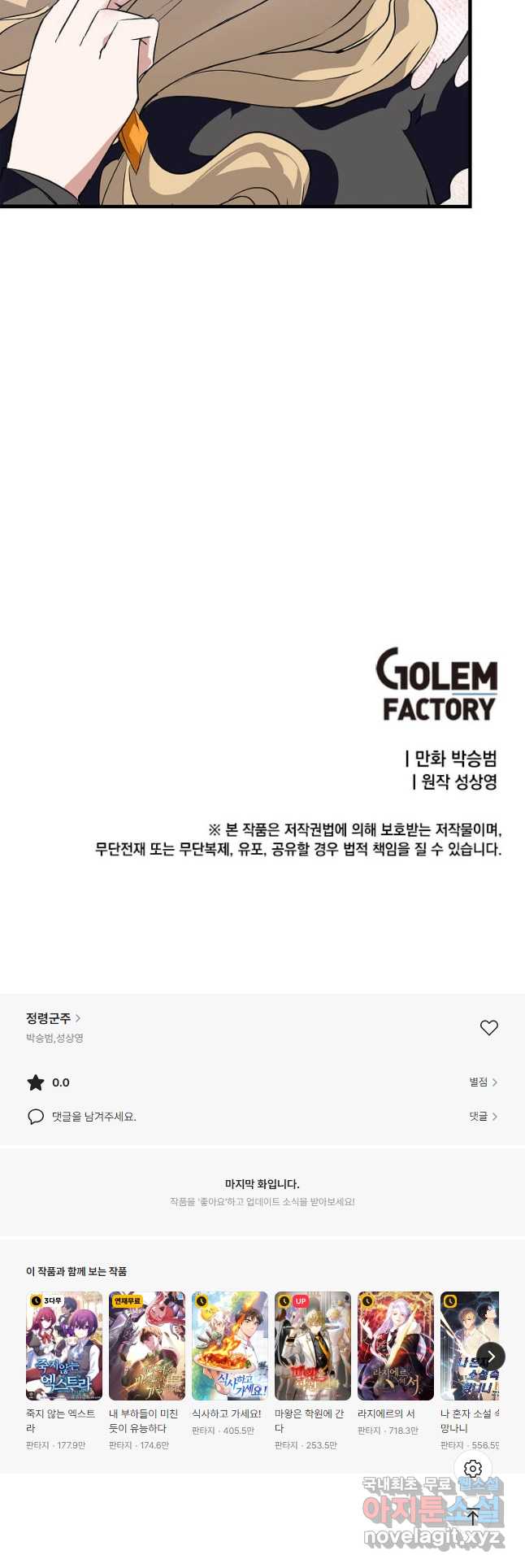Tap the 댓글을 남겨주세요 comment prompt
525x1568 pixels.
click(x=93, y=1117)
